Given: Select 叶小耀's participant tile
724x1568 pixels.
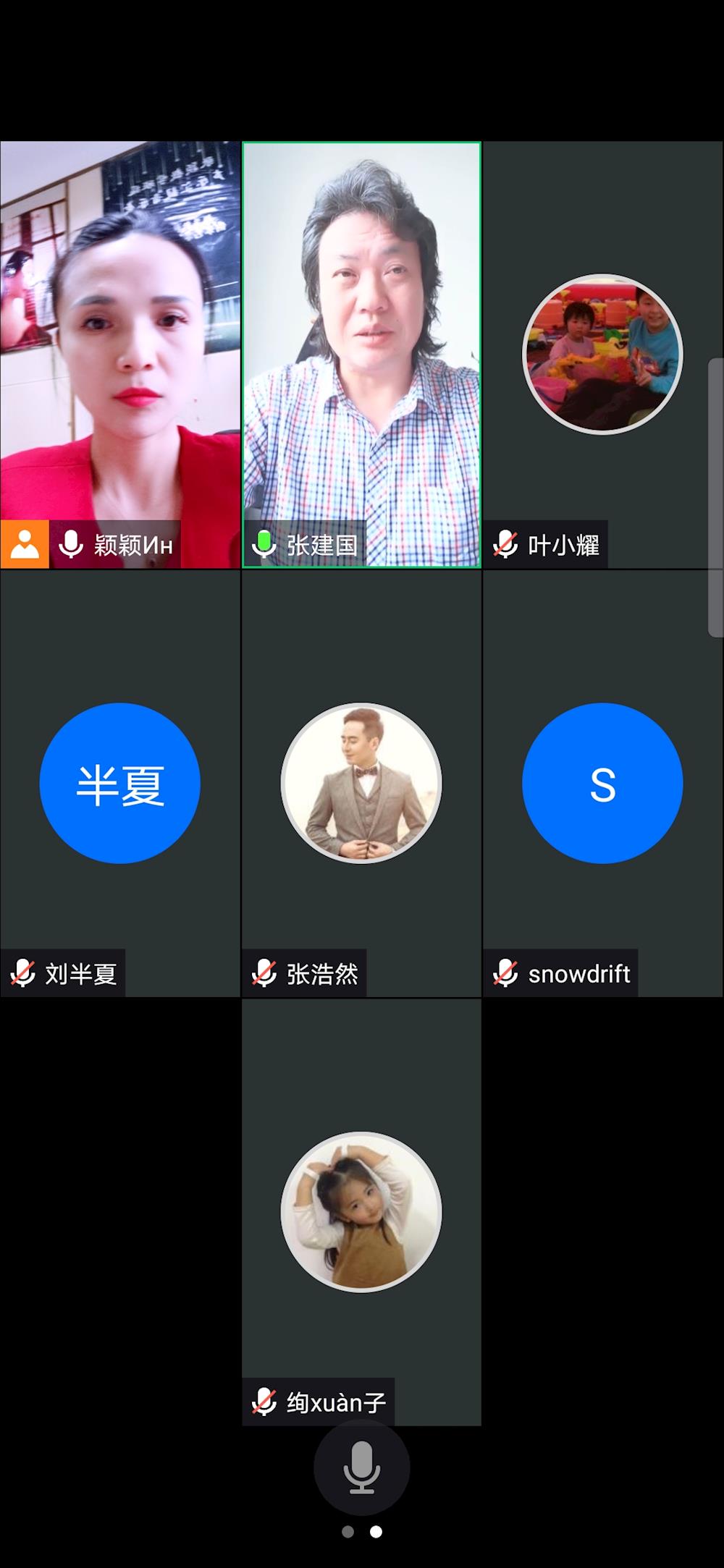Looking at the screenshot, I should pyautogui.click(x=602, y=355).
